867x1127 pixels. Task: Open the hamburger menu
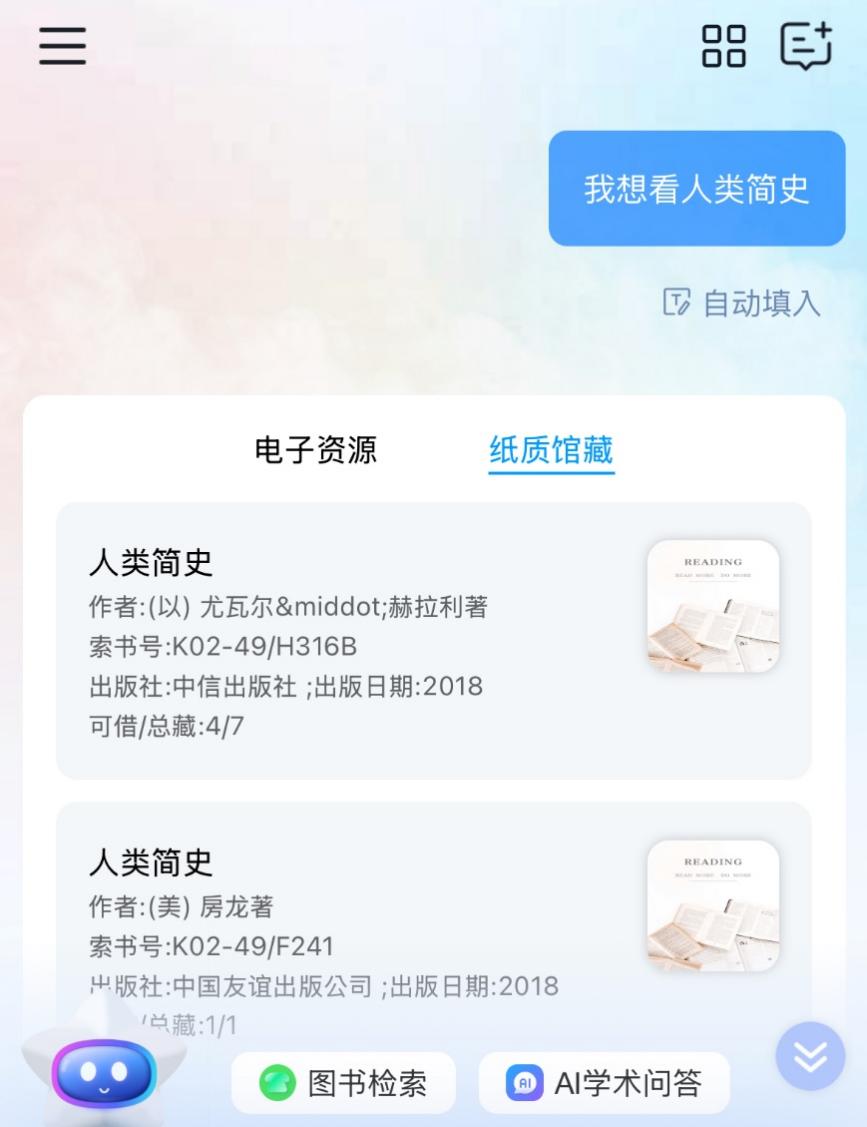point(62,46)
